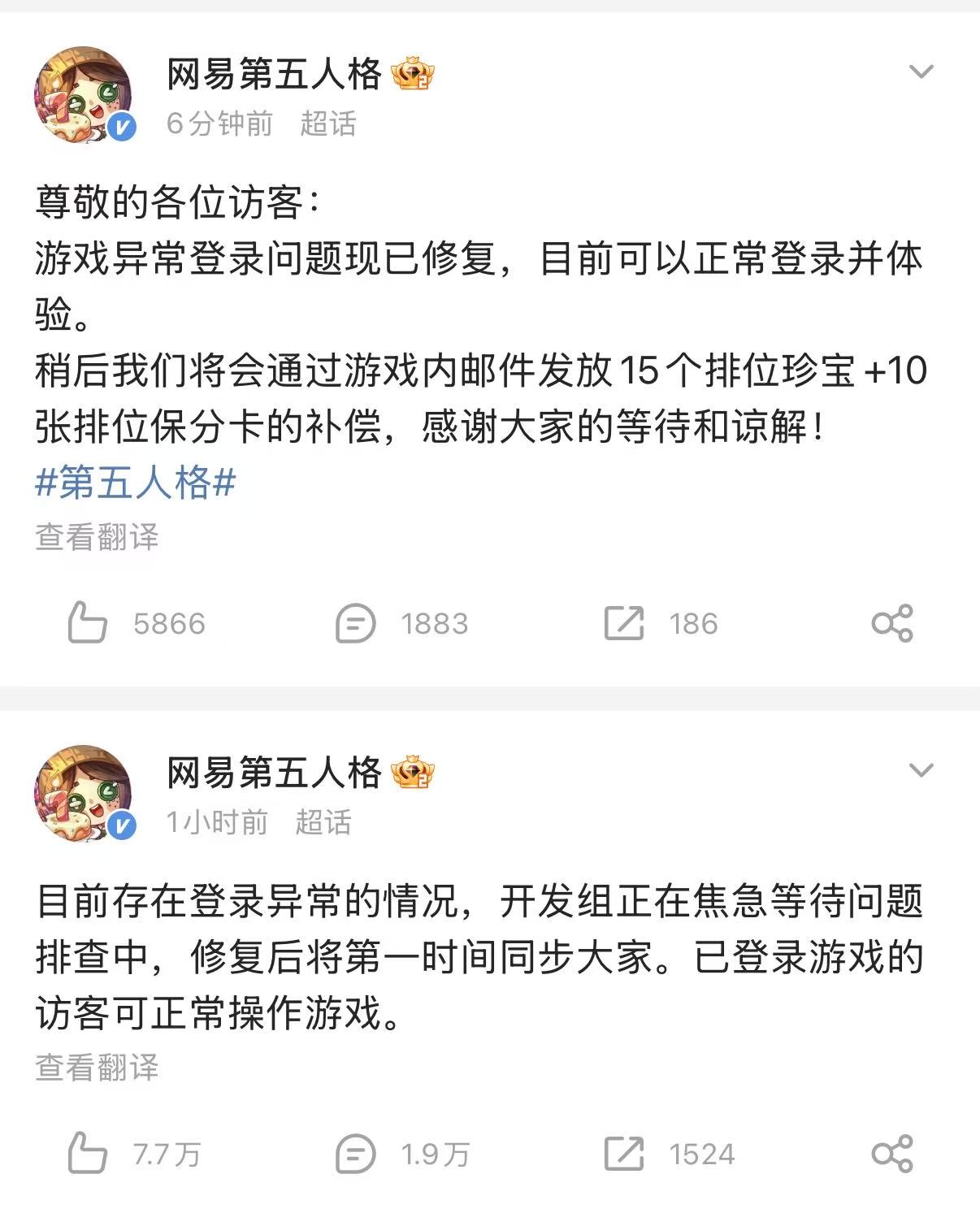This screenshot has width=980, height=1213.
Task: Expand the dropdown arrow on 6分钟前 post
Action: point(921,72)
